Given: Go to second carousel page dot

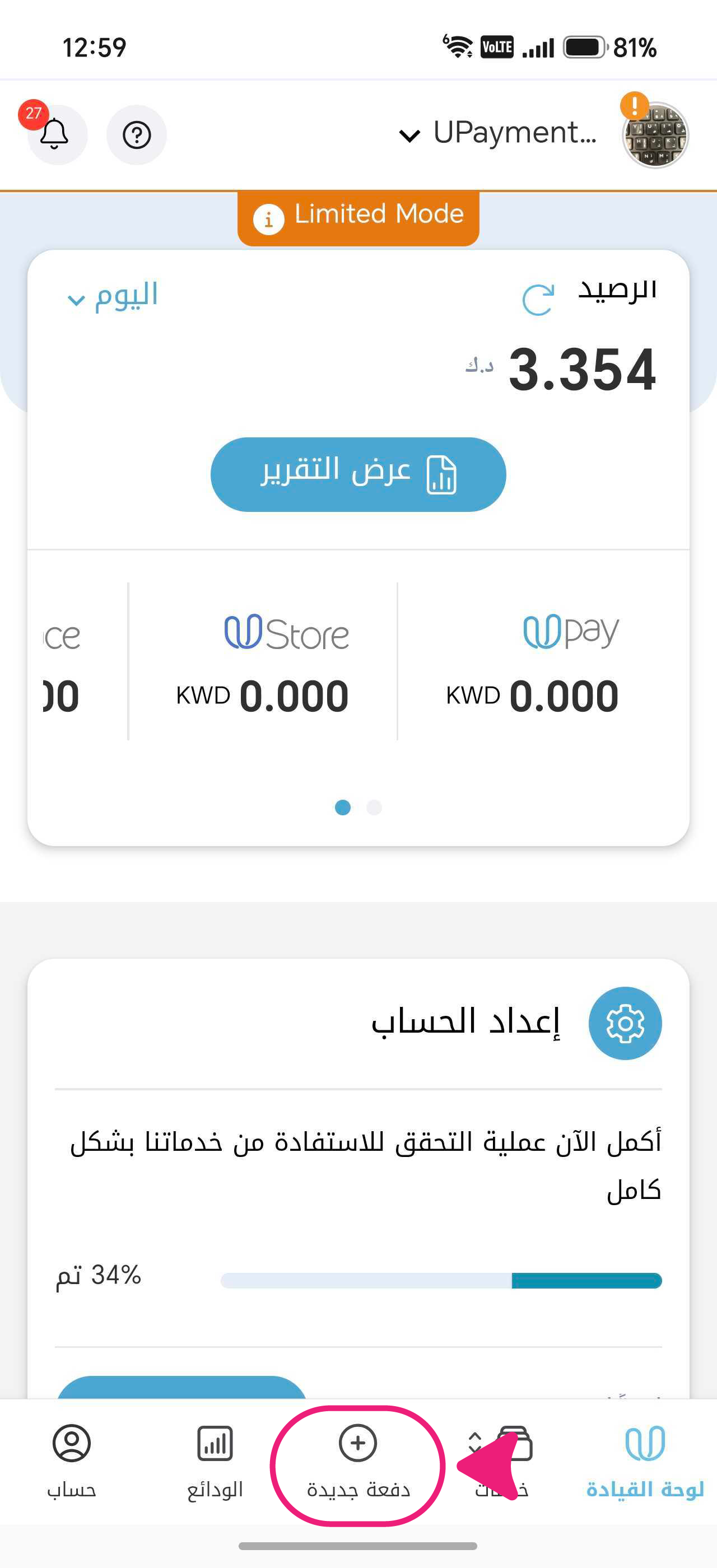Looking at the screenshot, I should (374, 807).
